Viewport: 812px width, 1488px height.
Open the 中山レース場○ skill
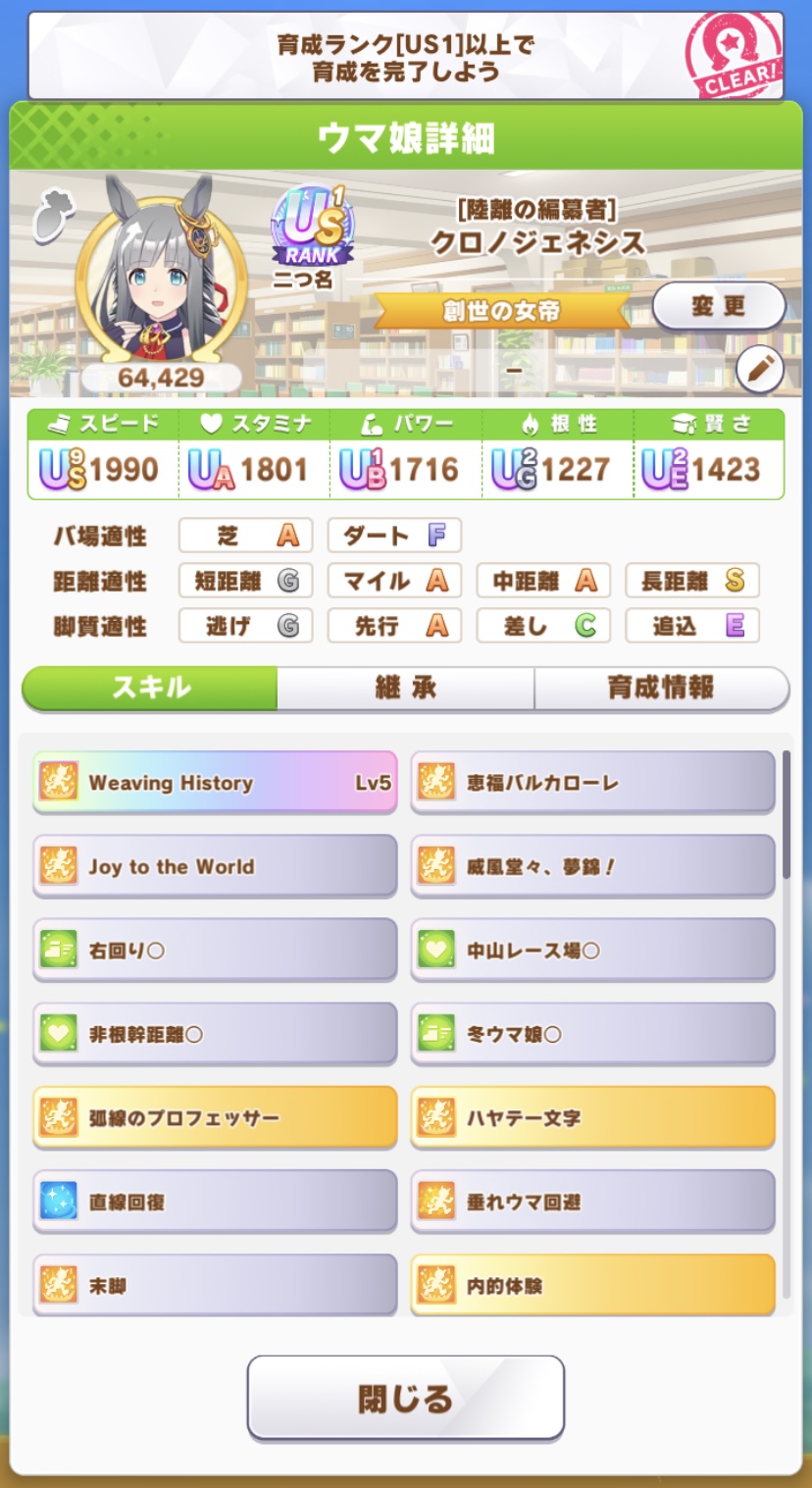point(592,950)
